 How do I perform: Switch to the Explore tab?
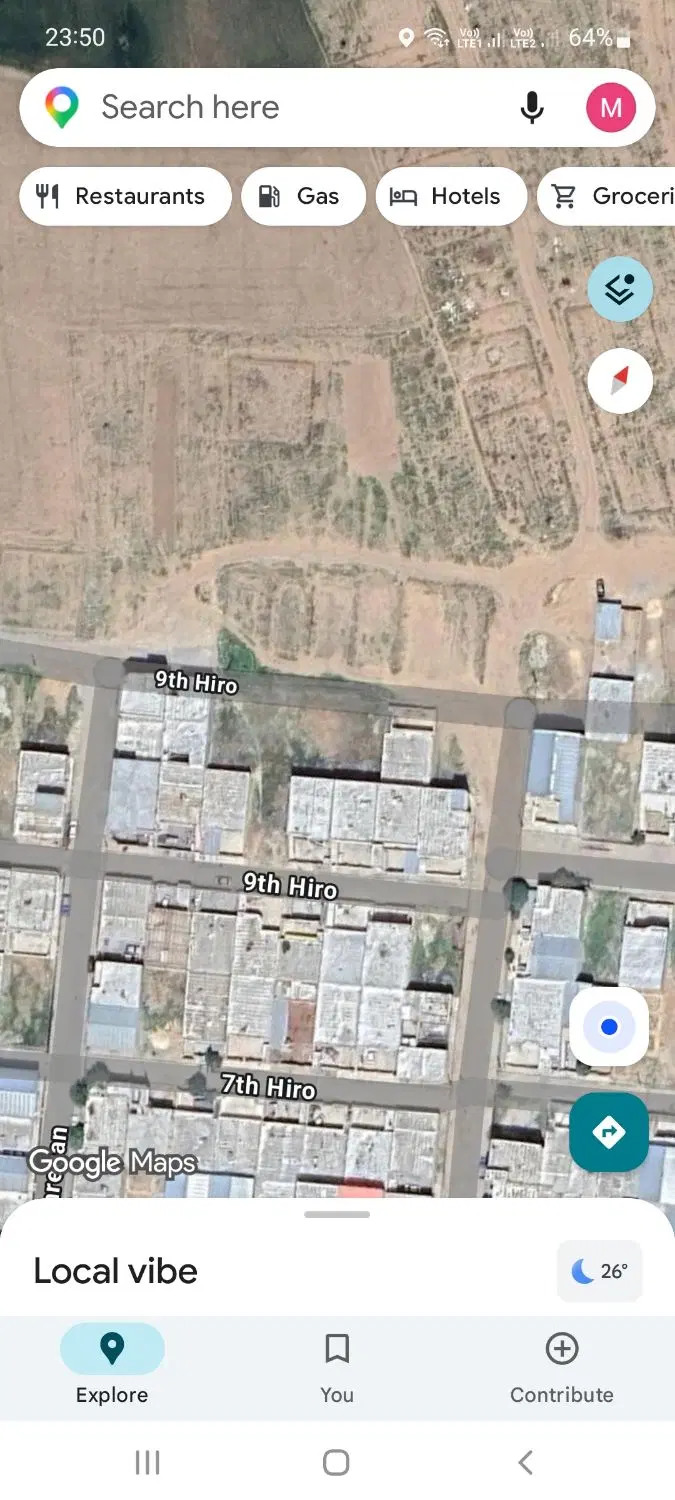112,1365
